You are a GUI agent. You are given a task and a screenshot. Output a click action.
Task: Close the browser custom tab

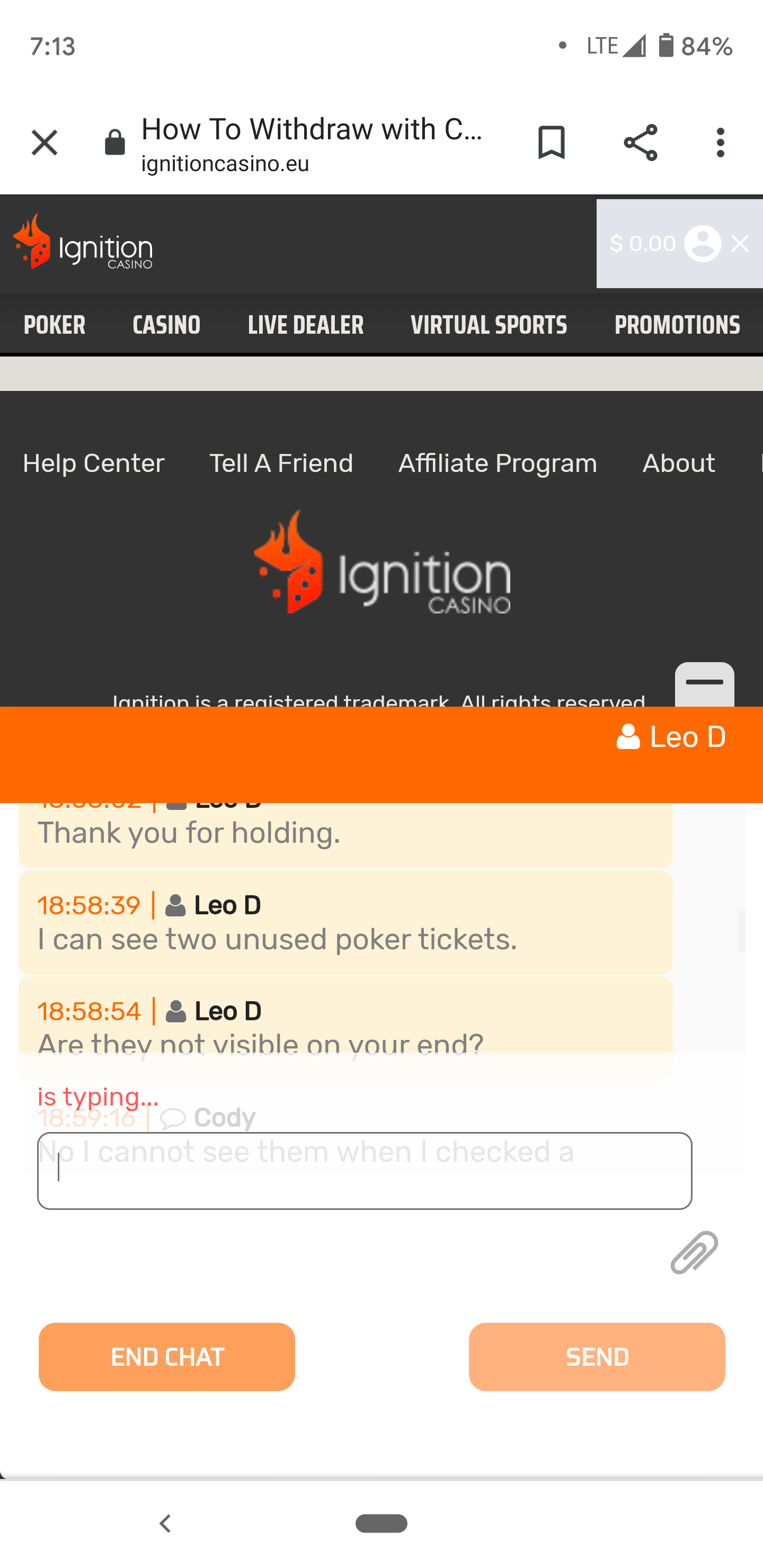click(45, 143)
